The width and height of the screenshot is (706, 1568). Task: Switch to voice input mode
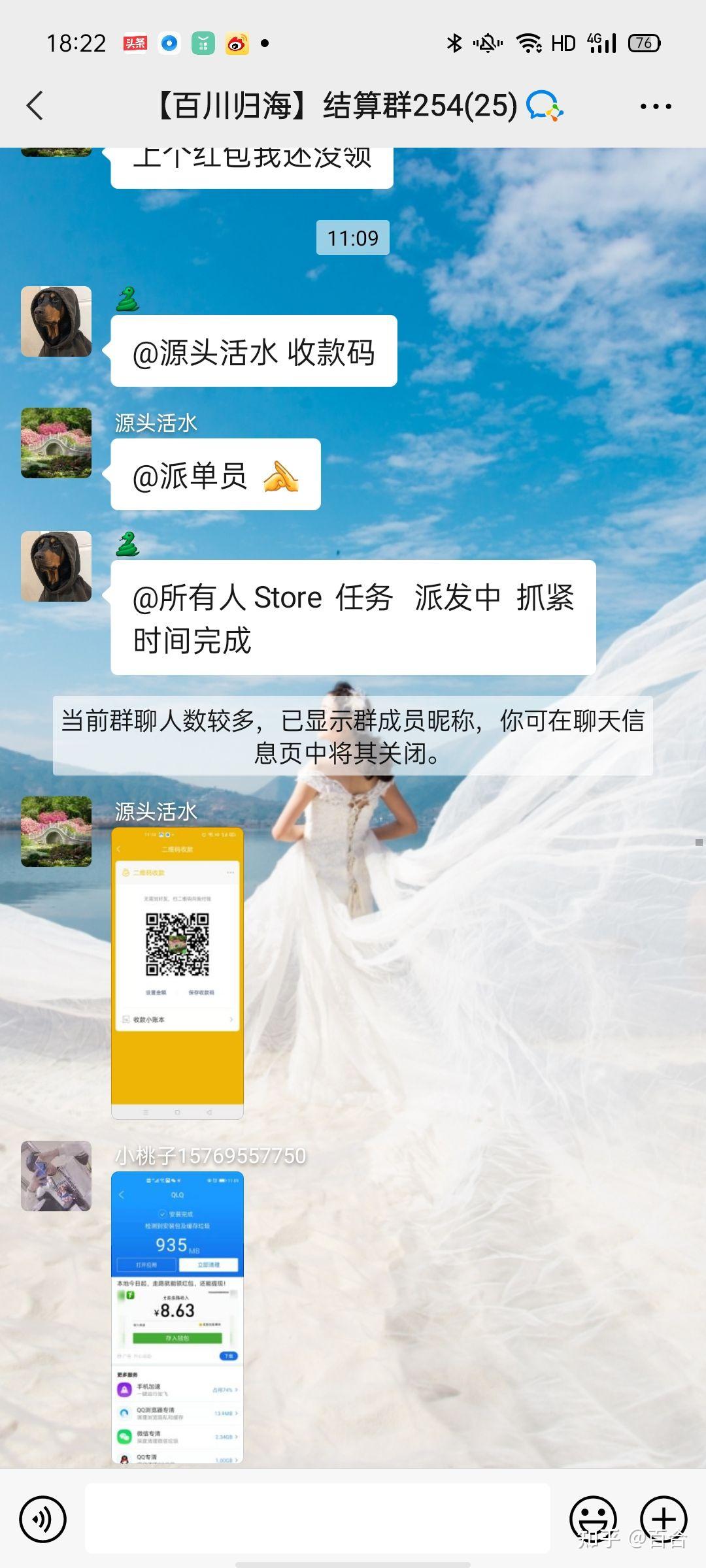click(43, 1520)
